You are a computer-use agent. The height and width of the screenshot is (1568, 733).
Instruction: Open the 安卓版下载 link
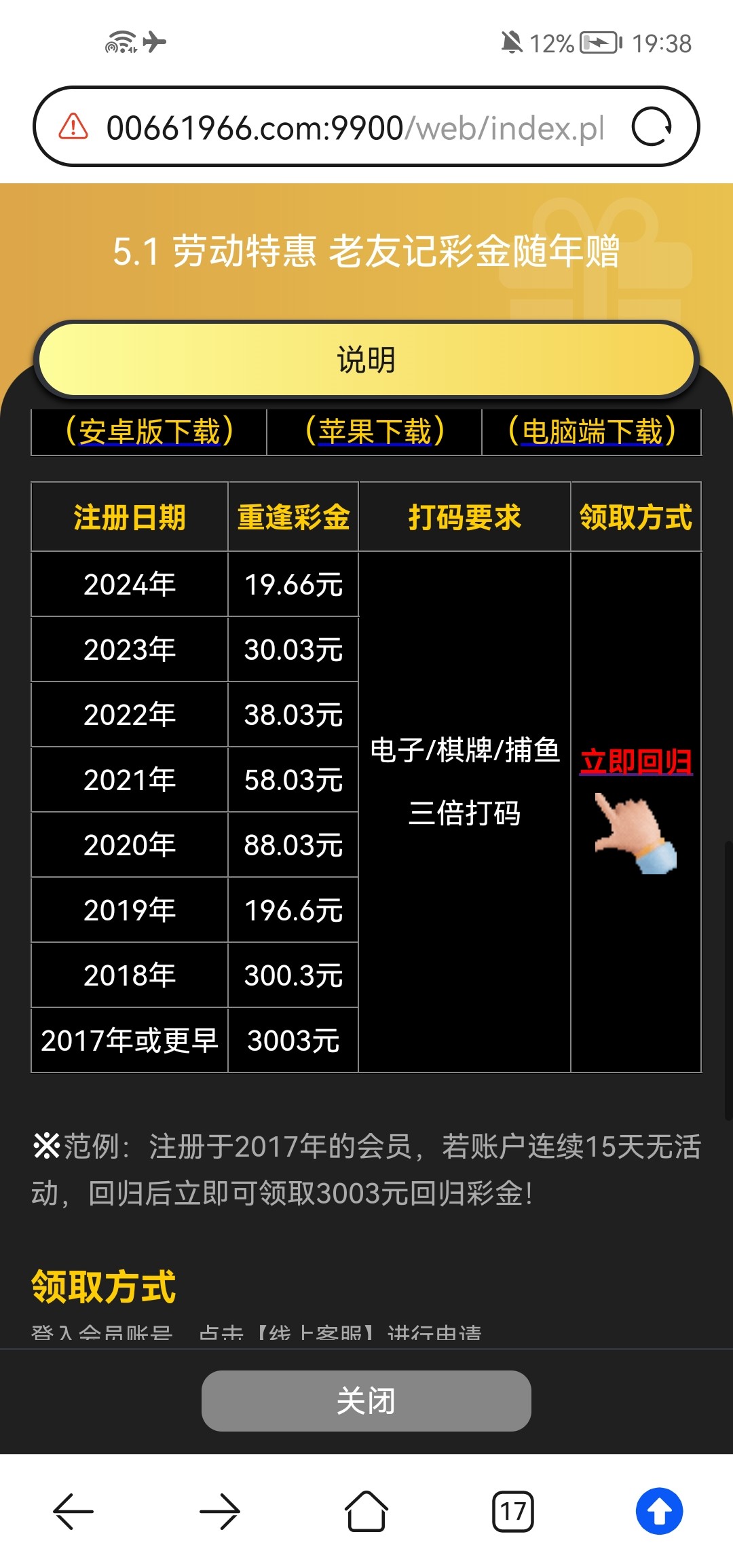coord(149,432)
